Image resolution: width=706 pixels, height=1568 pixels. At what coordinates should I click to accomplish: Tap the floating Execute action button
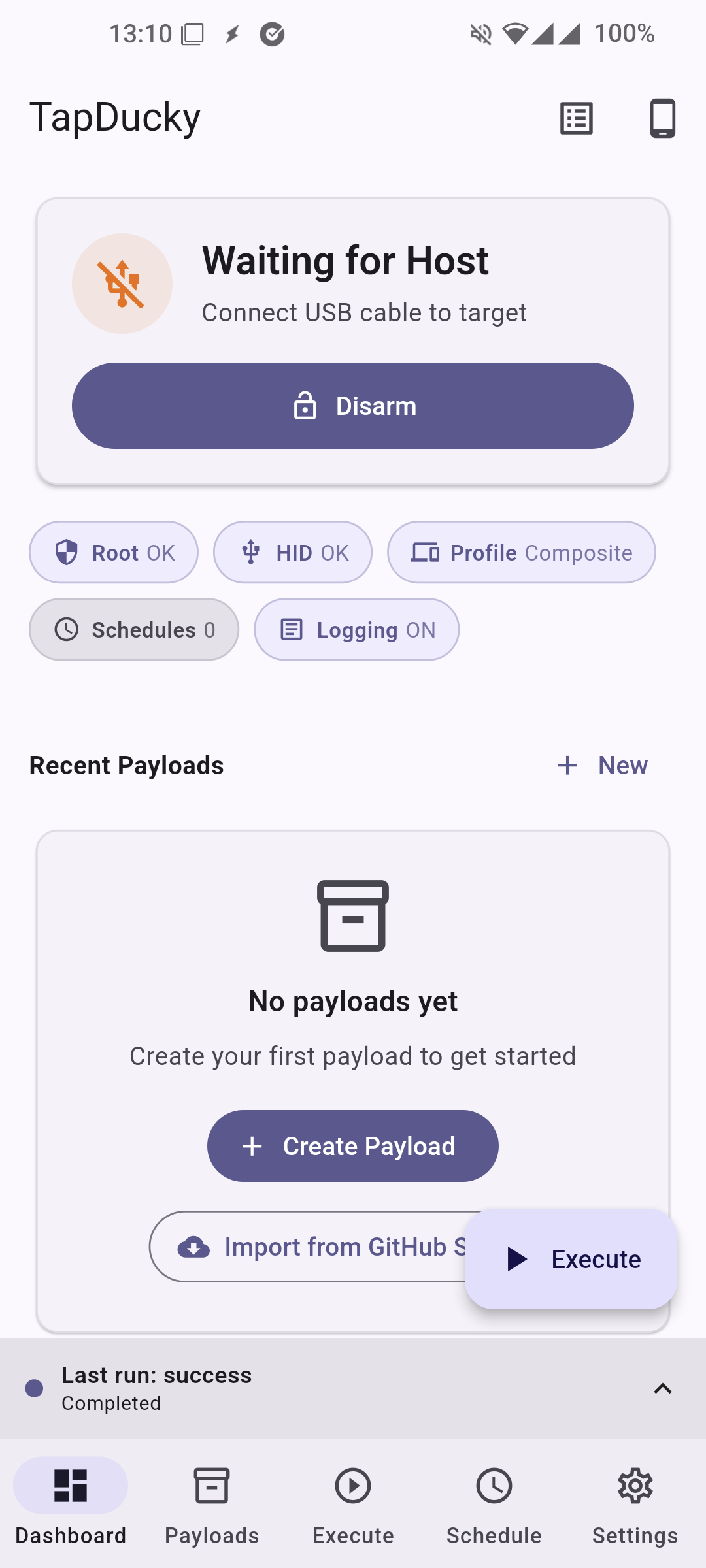tap(571, 1258)
